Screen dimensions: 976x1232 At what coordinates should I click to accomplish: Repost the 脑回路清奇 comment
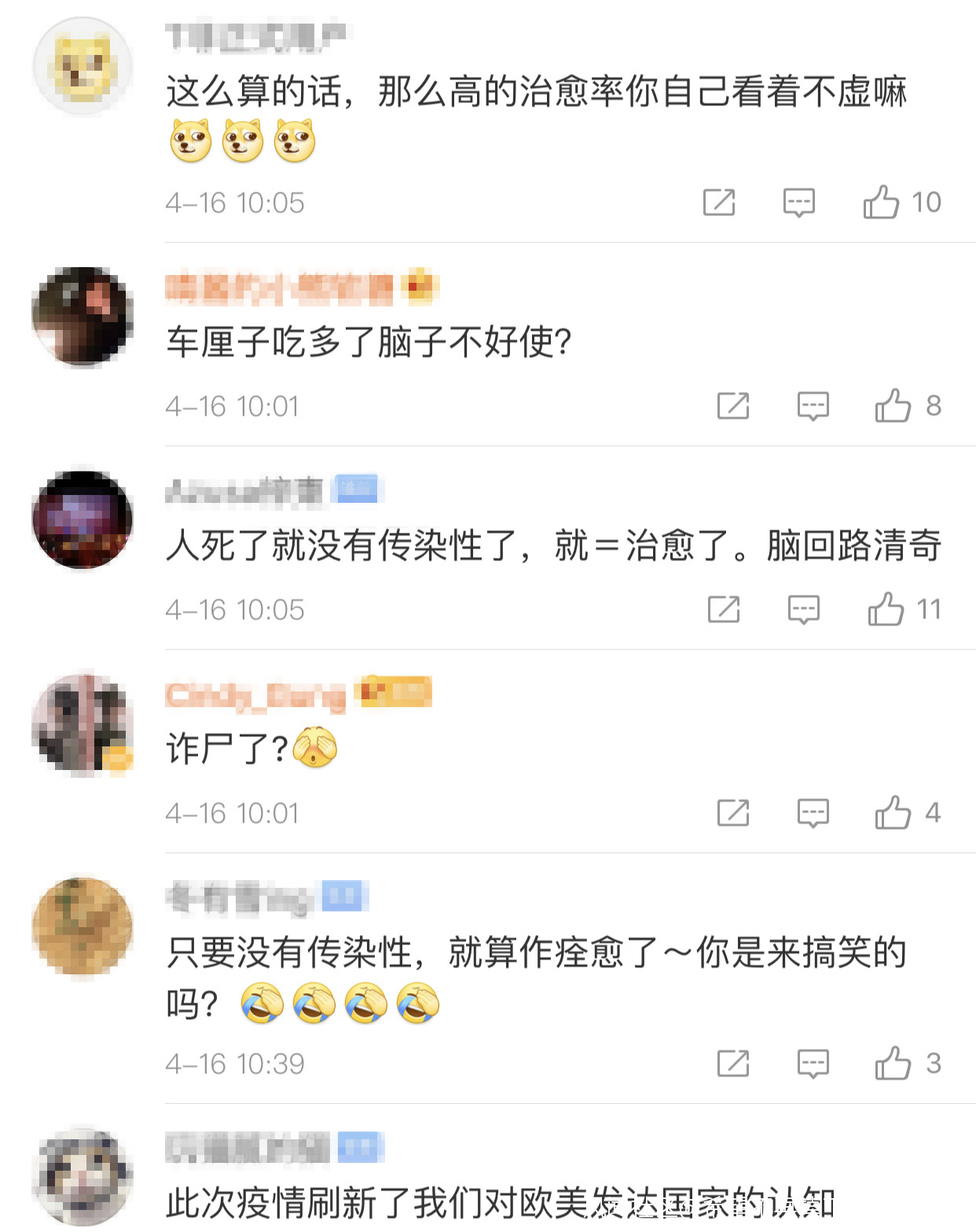723,609
